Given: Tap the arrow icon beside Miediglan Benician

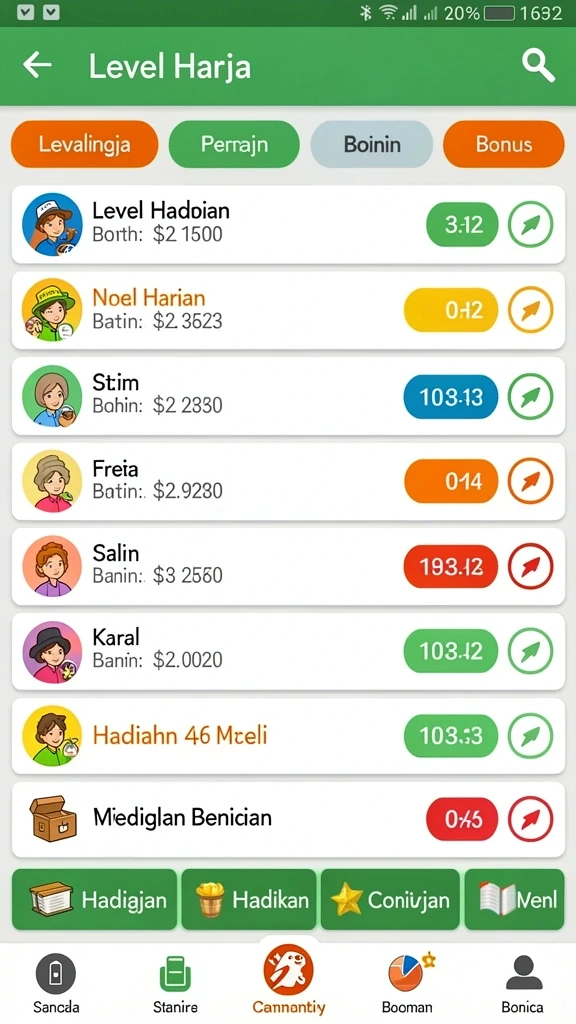Looking at the screenshot, I should tap(530, 818).
